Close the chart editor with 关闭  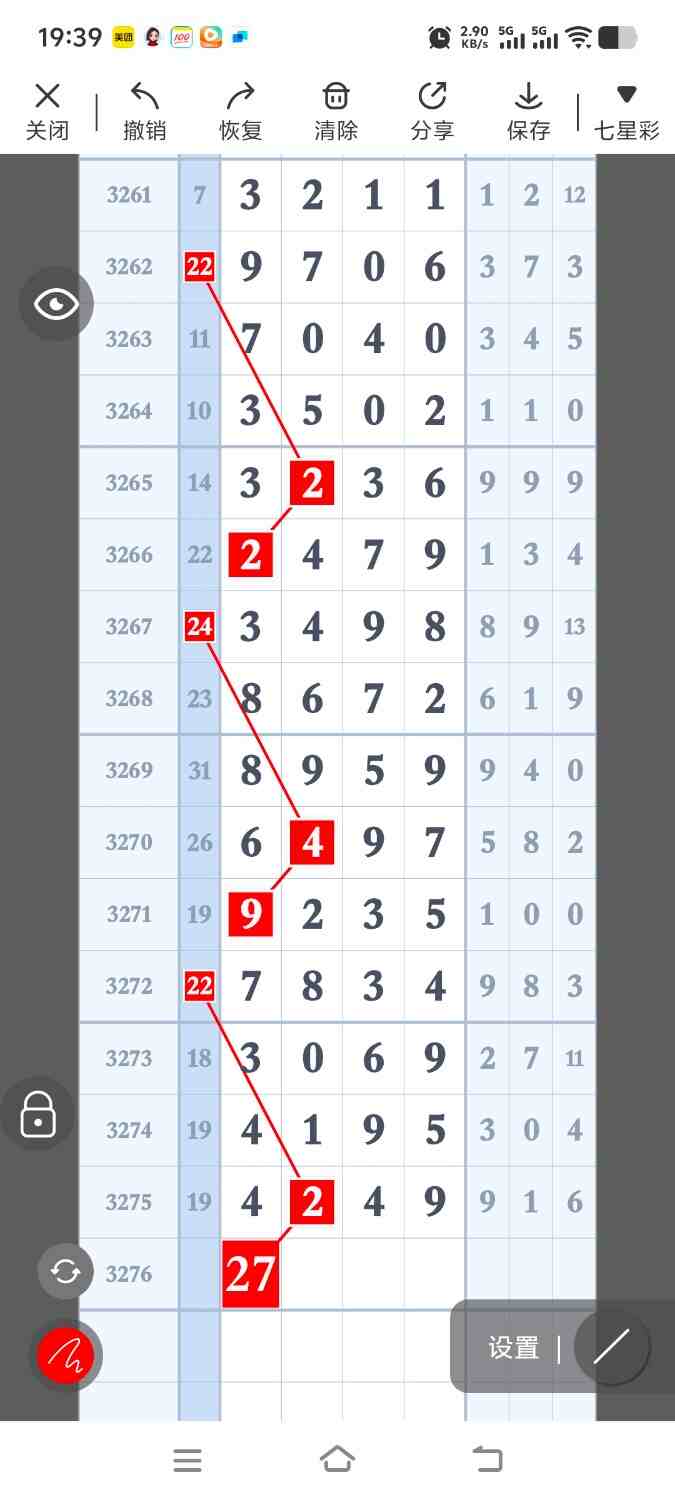47,112
